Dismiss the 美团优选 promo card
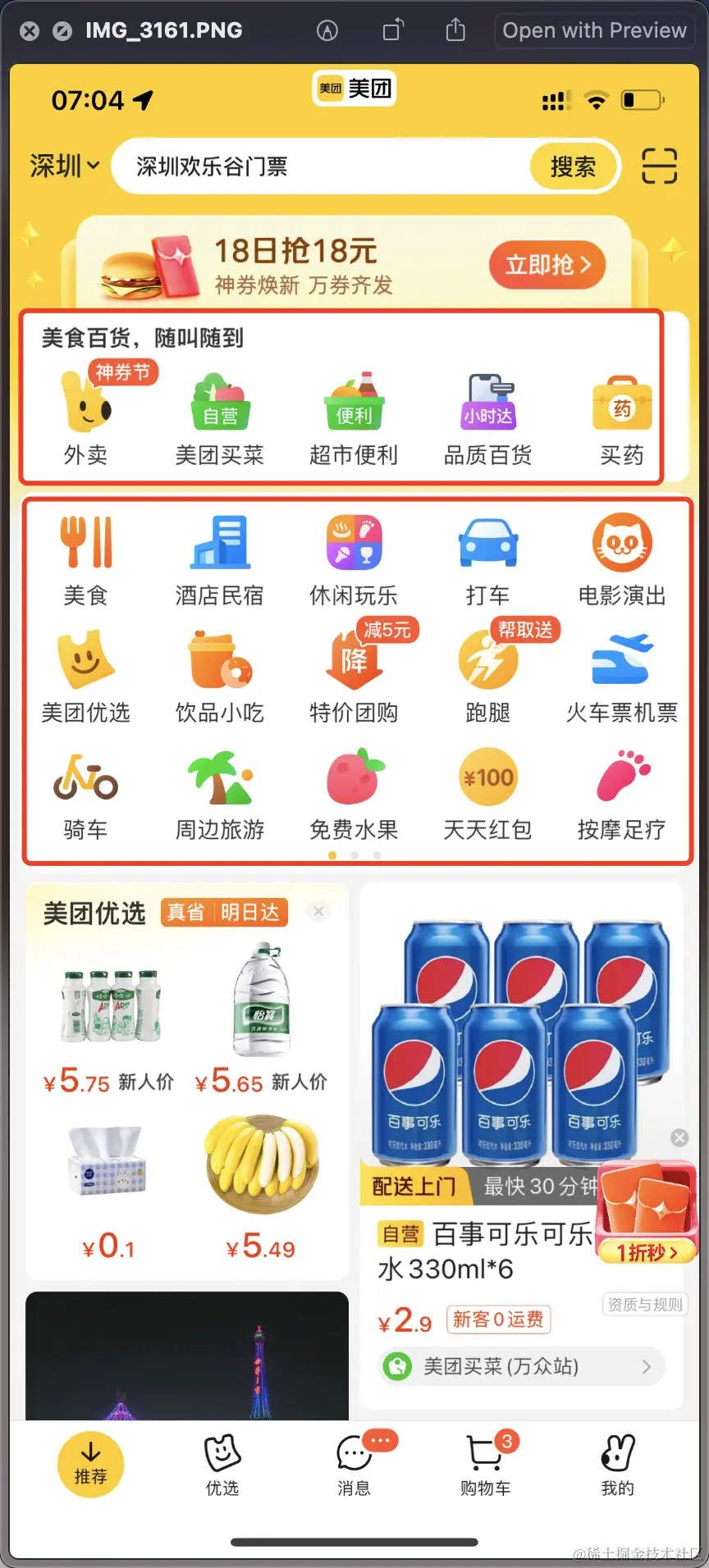The height and width of the screenshot is (1568, 709). (x=318, y=911)
